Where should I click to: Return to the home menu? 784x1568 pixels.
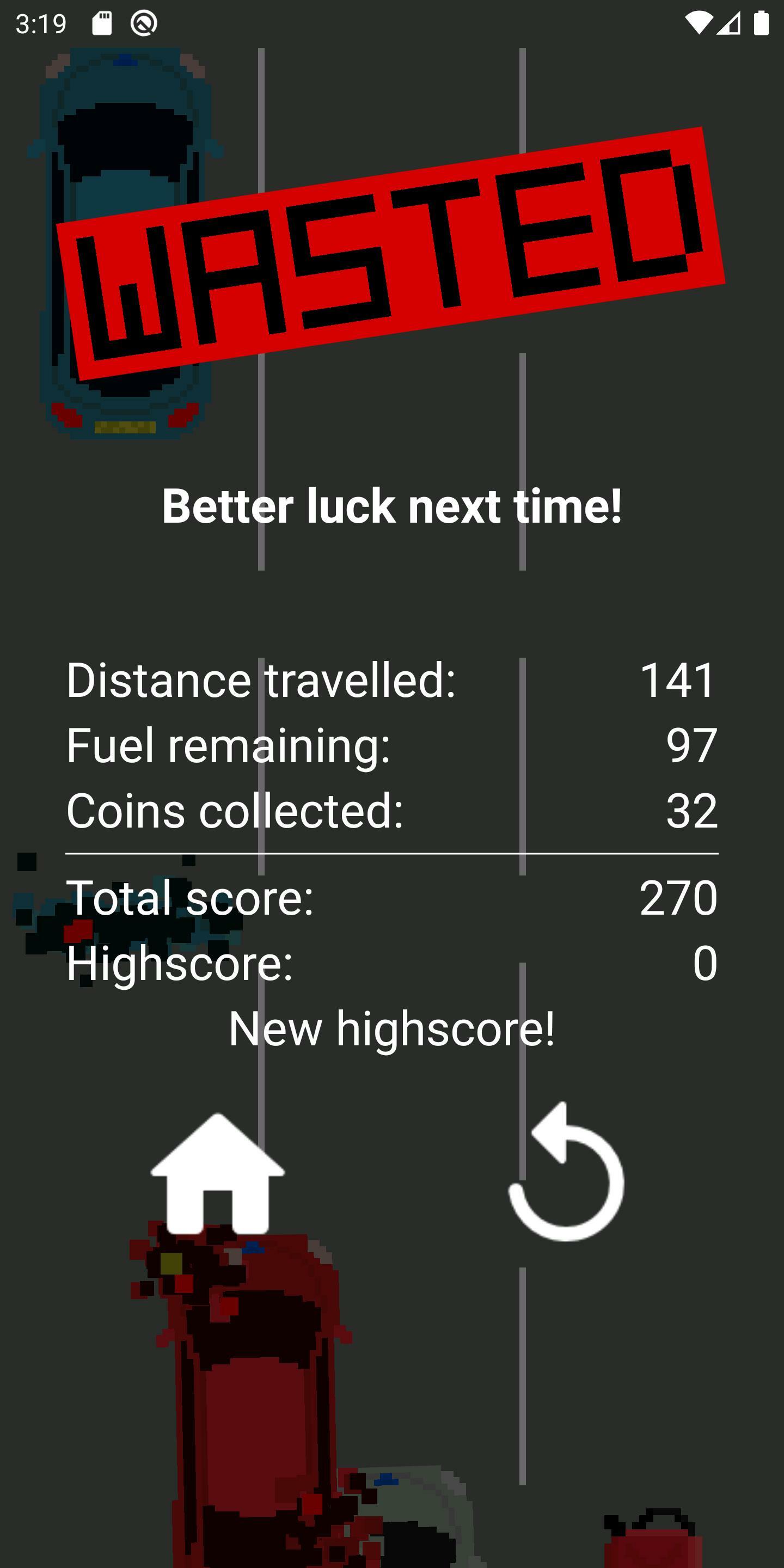tap(217, 1174)
